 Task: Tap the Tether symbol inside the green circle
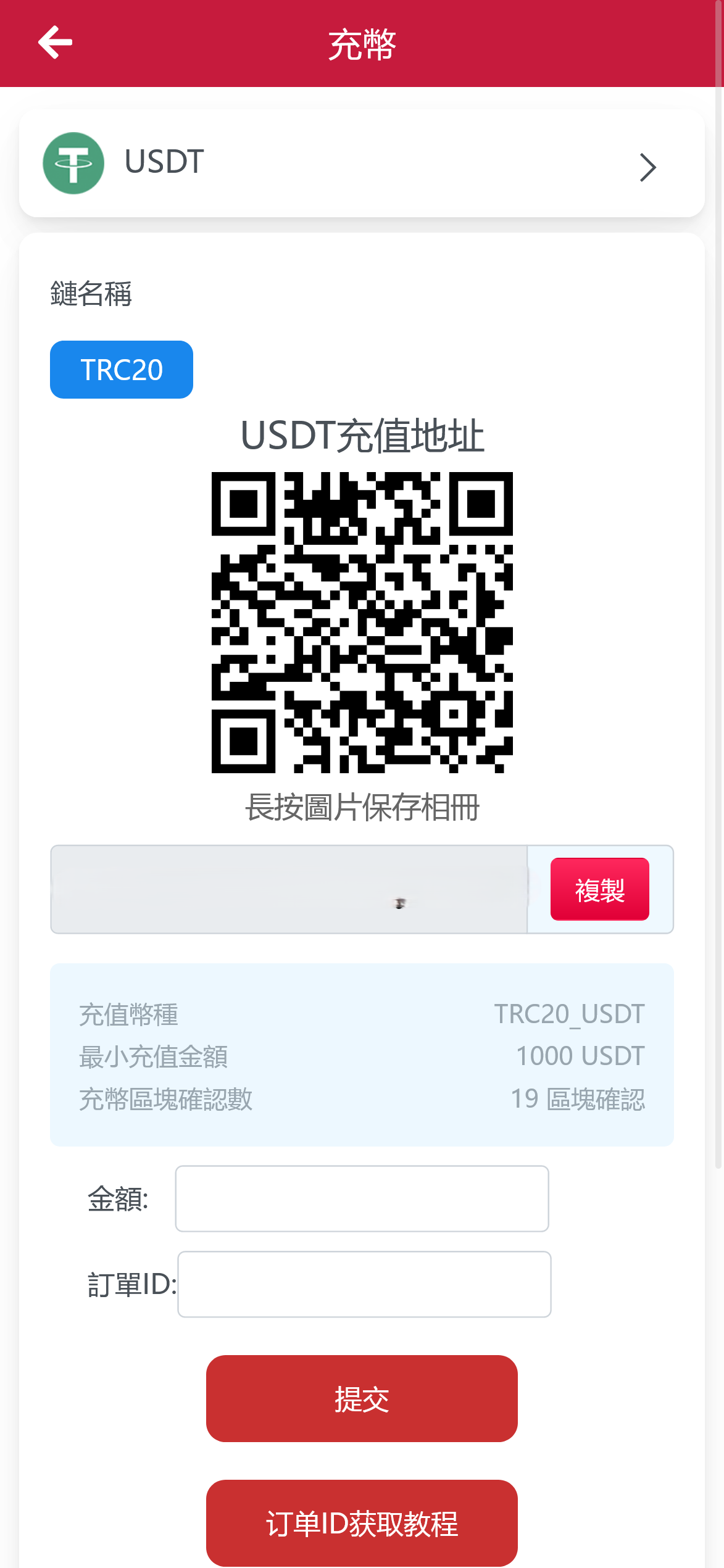(73, 164)
